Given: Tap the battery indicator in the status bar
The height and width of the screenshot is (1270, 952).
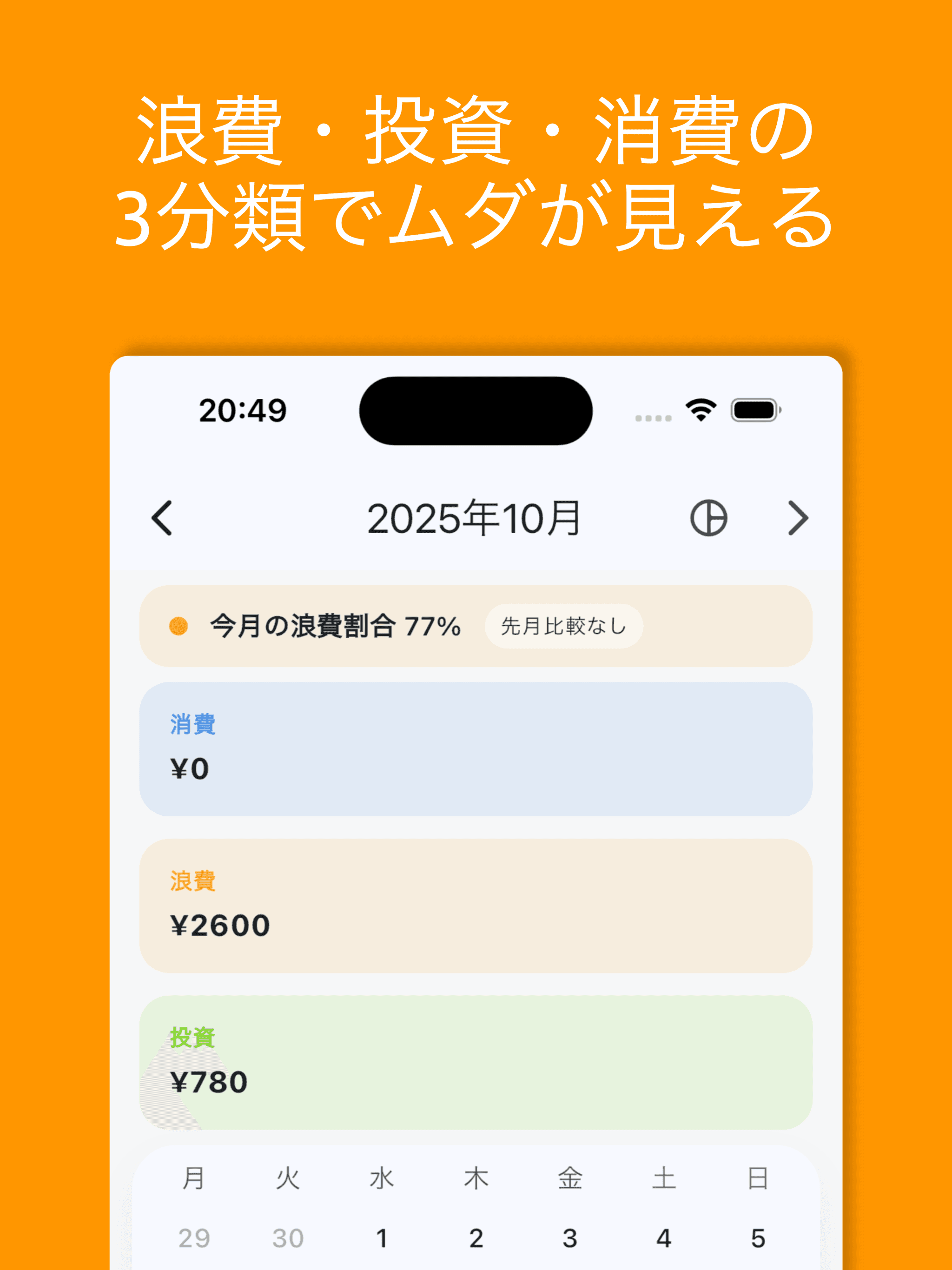Looking at the screenshot, I should 755,410.
